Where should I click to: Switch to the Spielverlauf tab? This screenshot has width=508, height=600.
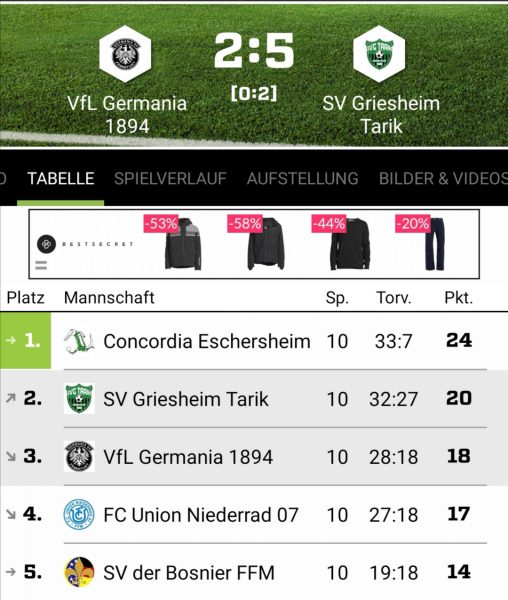point(170,179)
